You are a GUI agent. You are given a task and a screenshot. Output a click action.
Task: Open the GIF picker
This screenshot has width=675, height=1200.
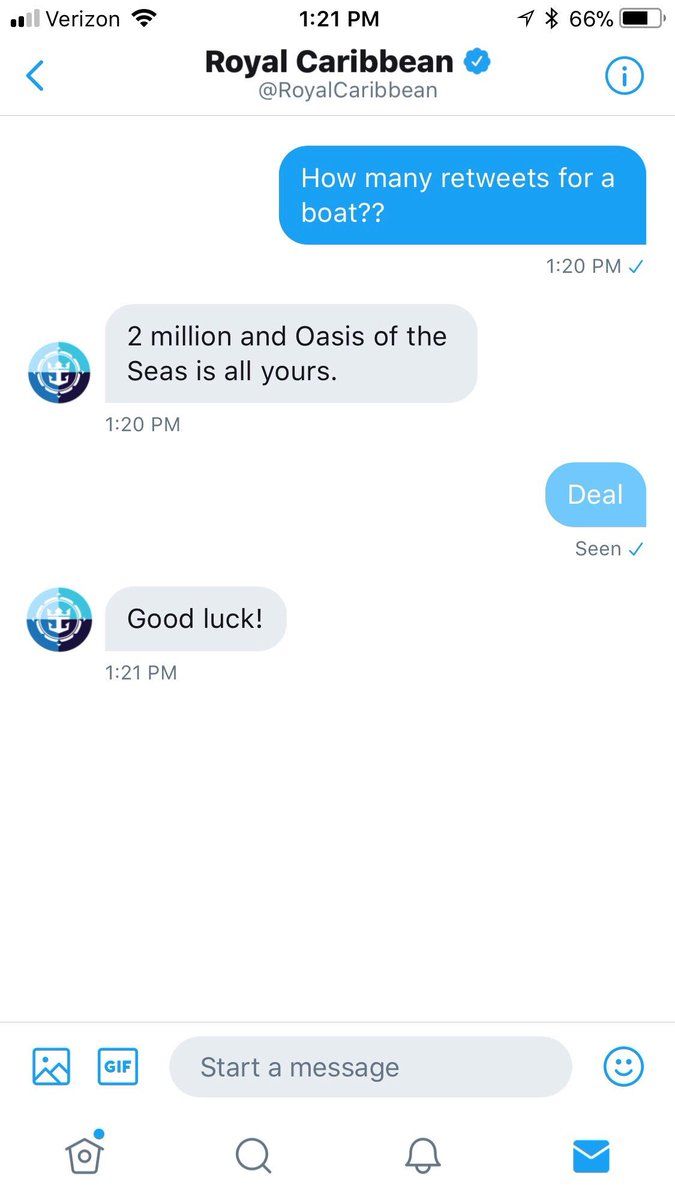[118, 1066]
